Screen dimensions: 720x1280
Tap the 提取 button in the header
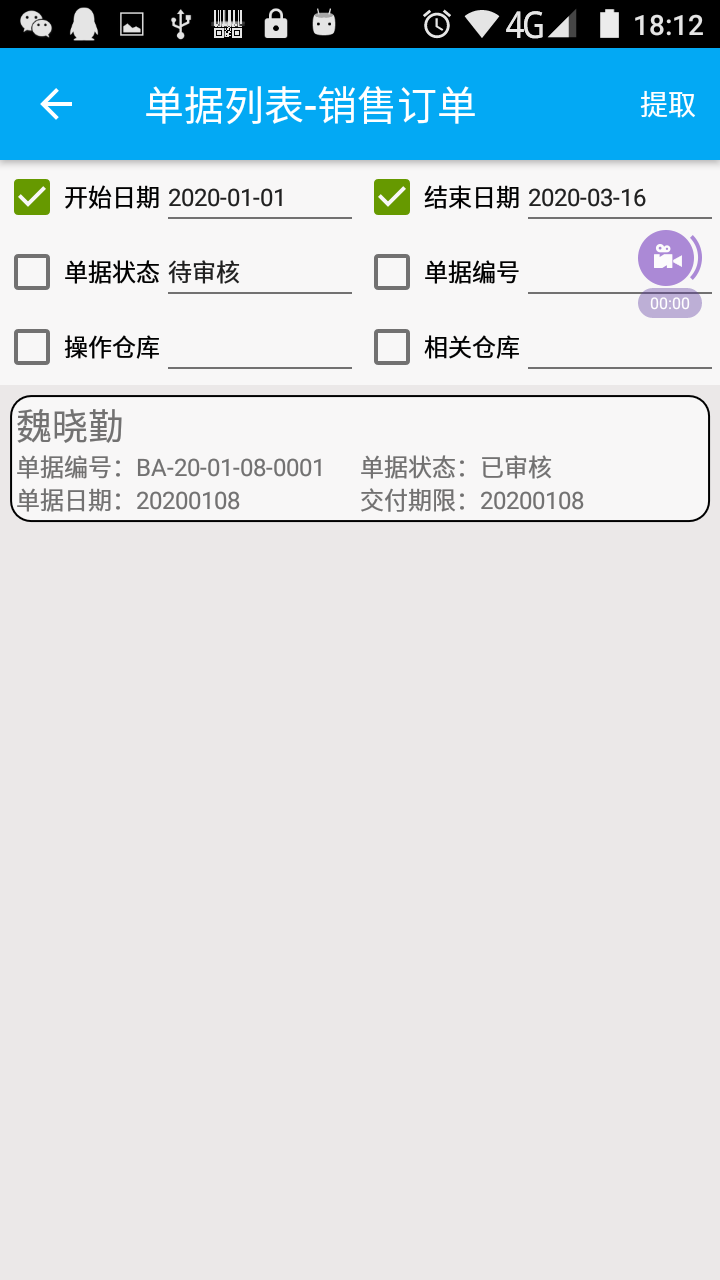coord(667,104)
